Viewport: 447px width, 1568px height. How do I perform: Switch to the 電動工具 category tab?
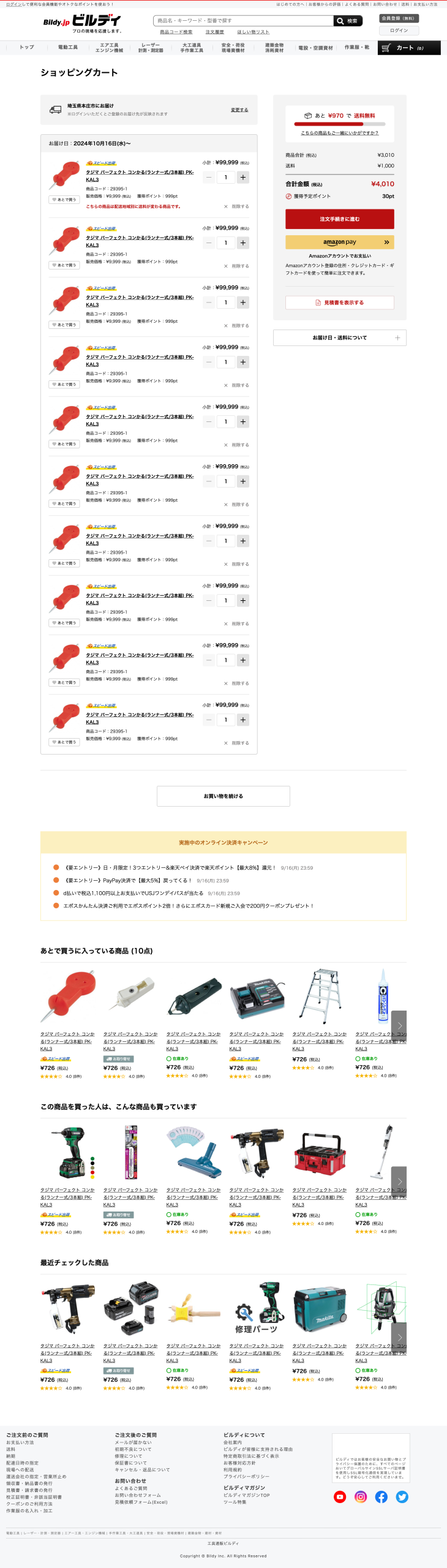67,47
